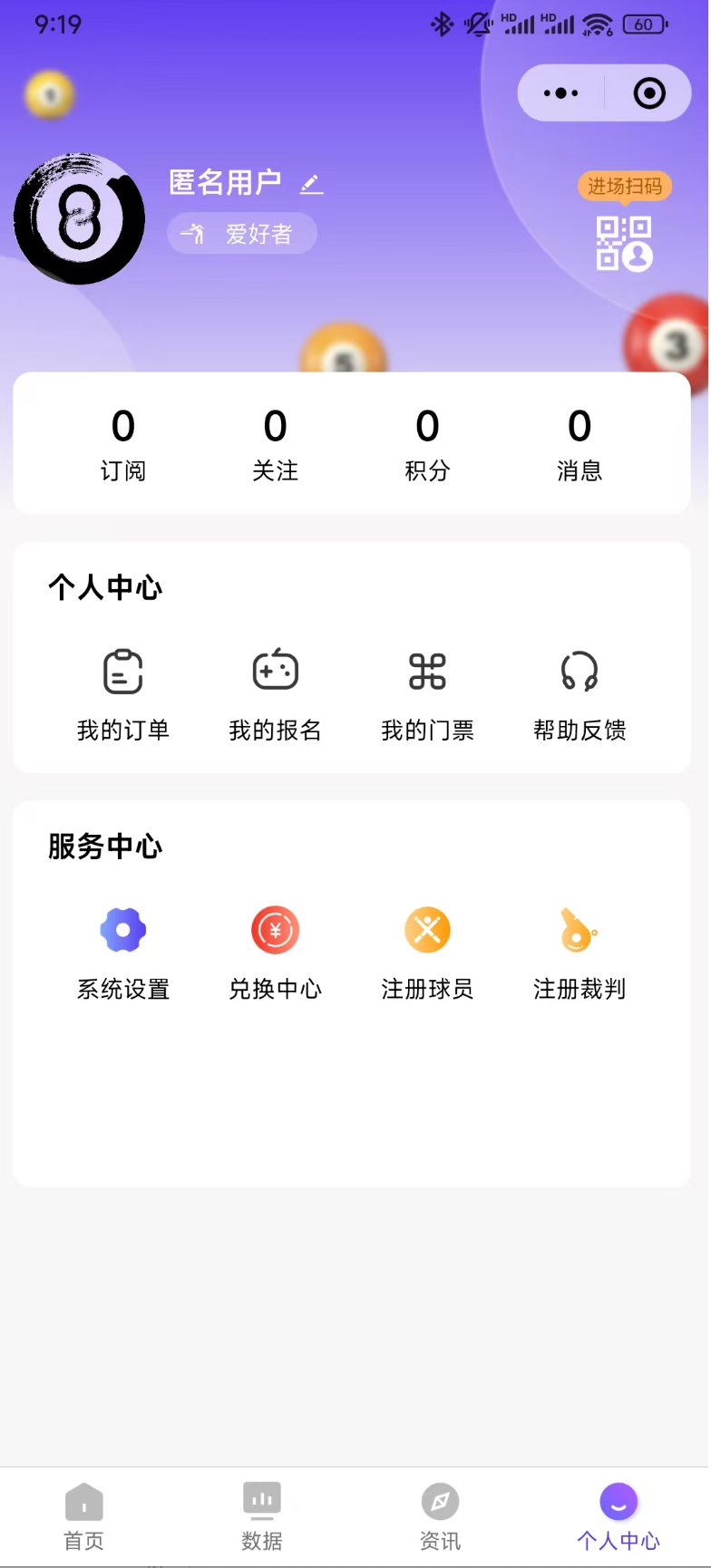This screenshot has width=711, height=1568.
Task: Go to 兑换中心
Action: 275,952
